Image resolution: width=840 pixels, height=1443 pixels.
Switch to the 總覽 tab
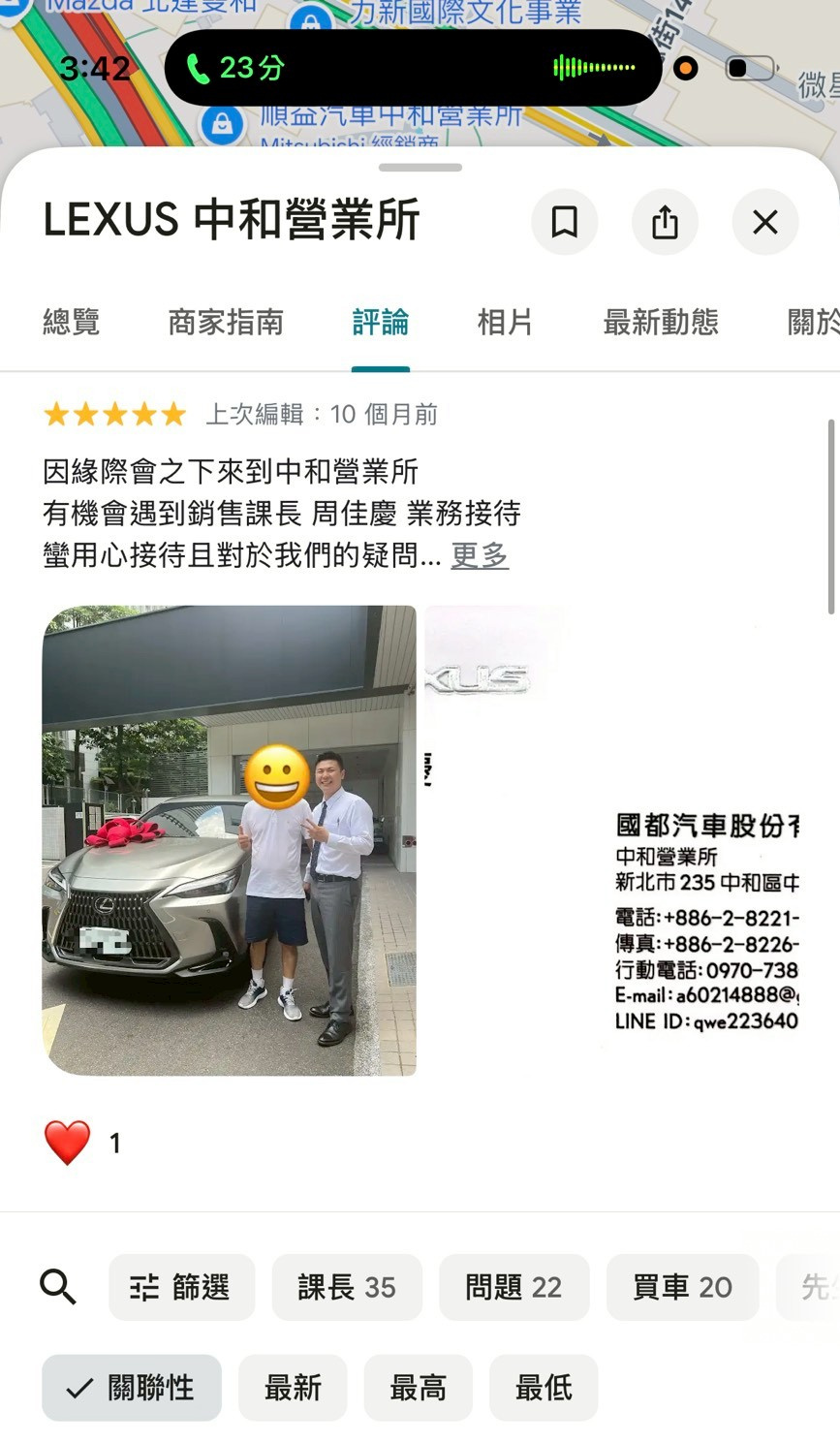tap(72, 322)
